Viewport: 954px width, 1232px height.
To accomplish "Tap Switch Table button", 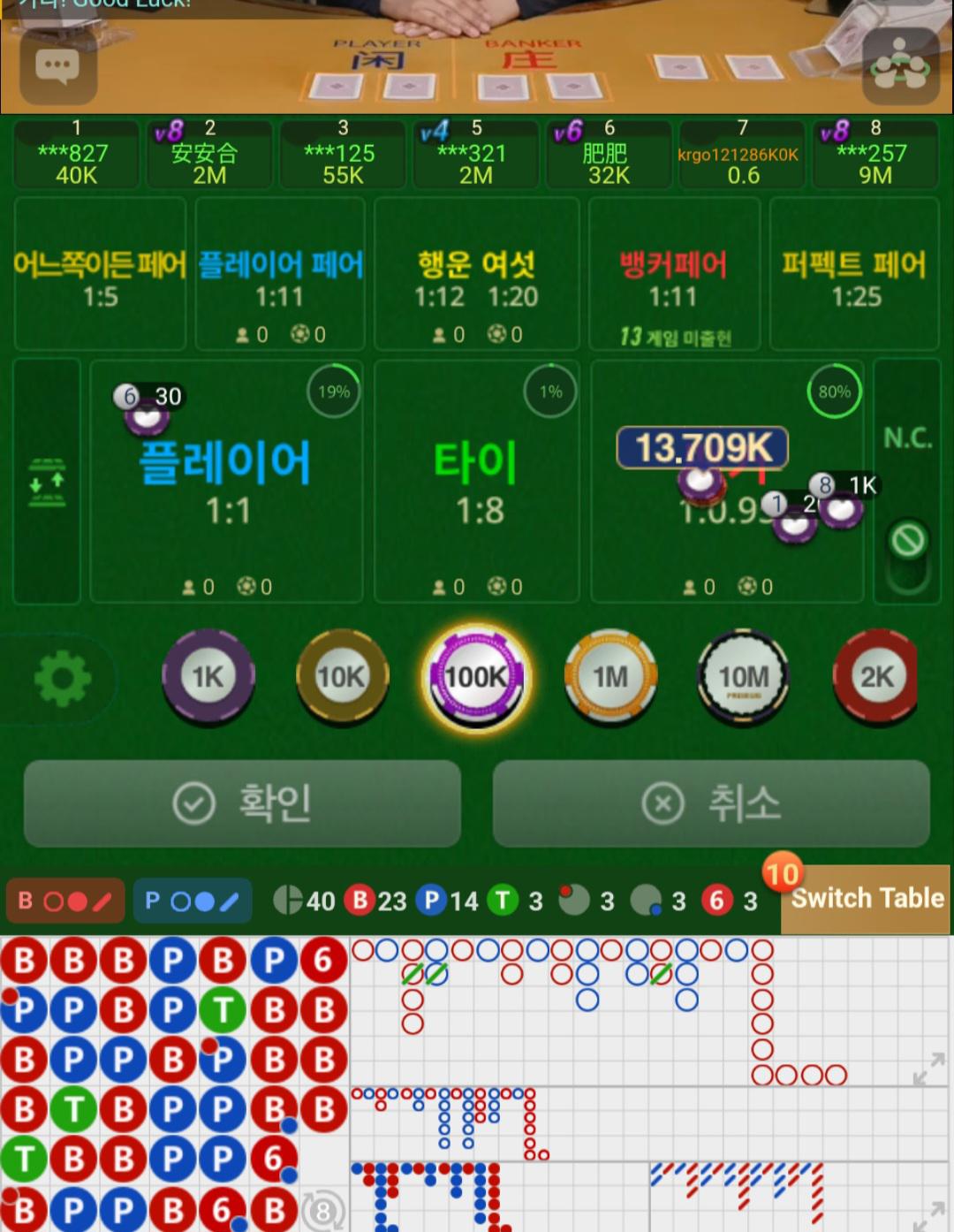I will [x=867, y=899].
